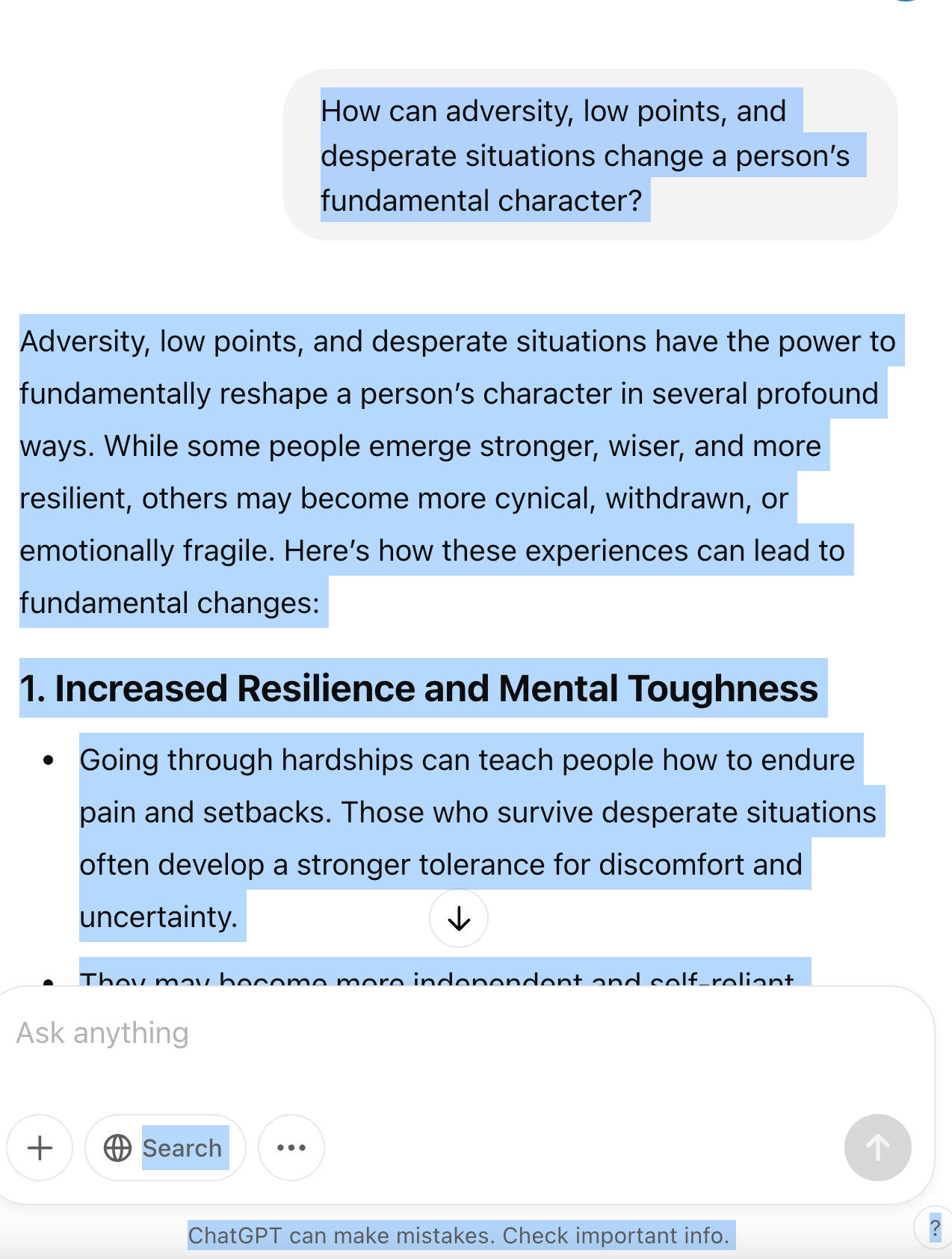Open the plus attachment menu
The height and width of the screenshot is (1259, 952).
[x=40, y=1148]
